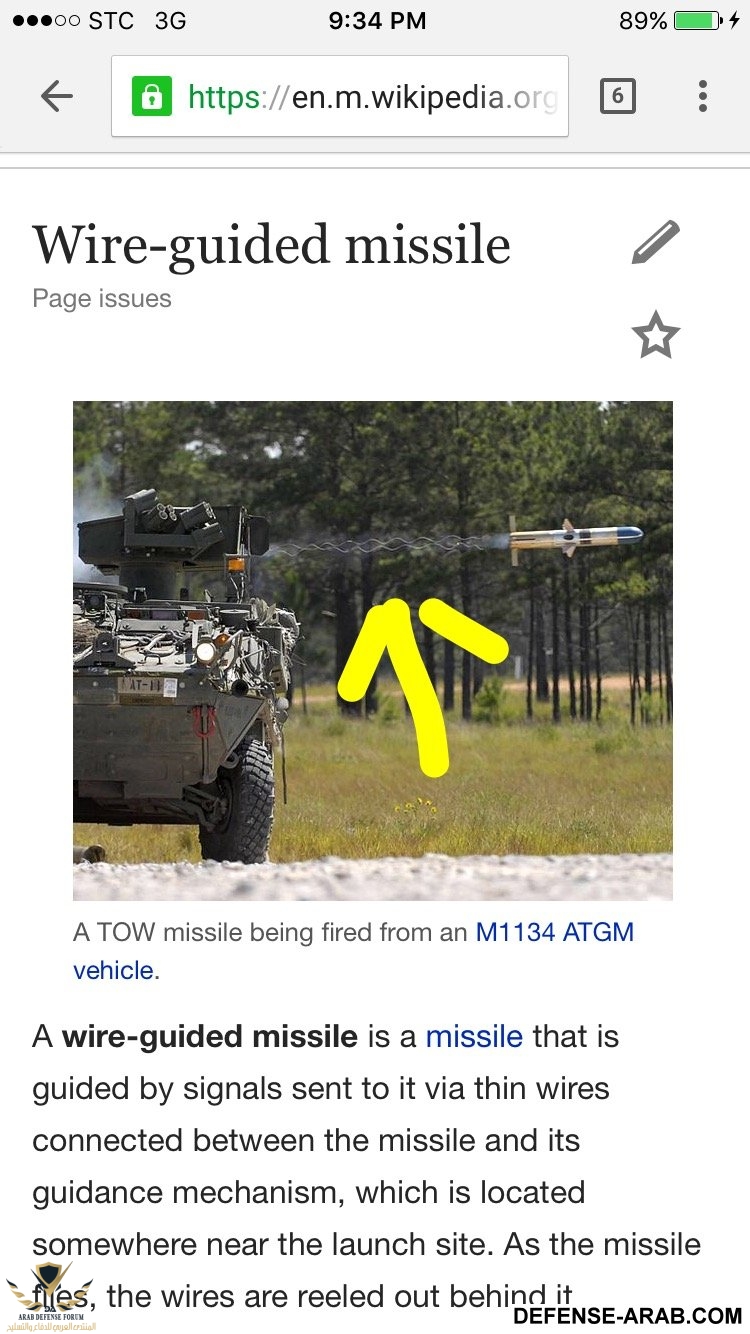Follow the M1134 ATGM vehicle link
The image size is (750, 1334).
tap(553, 933)
